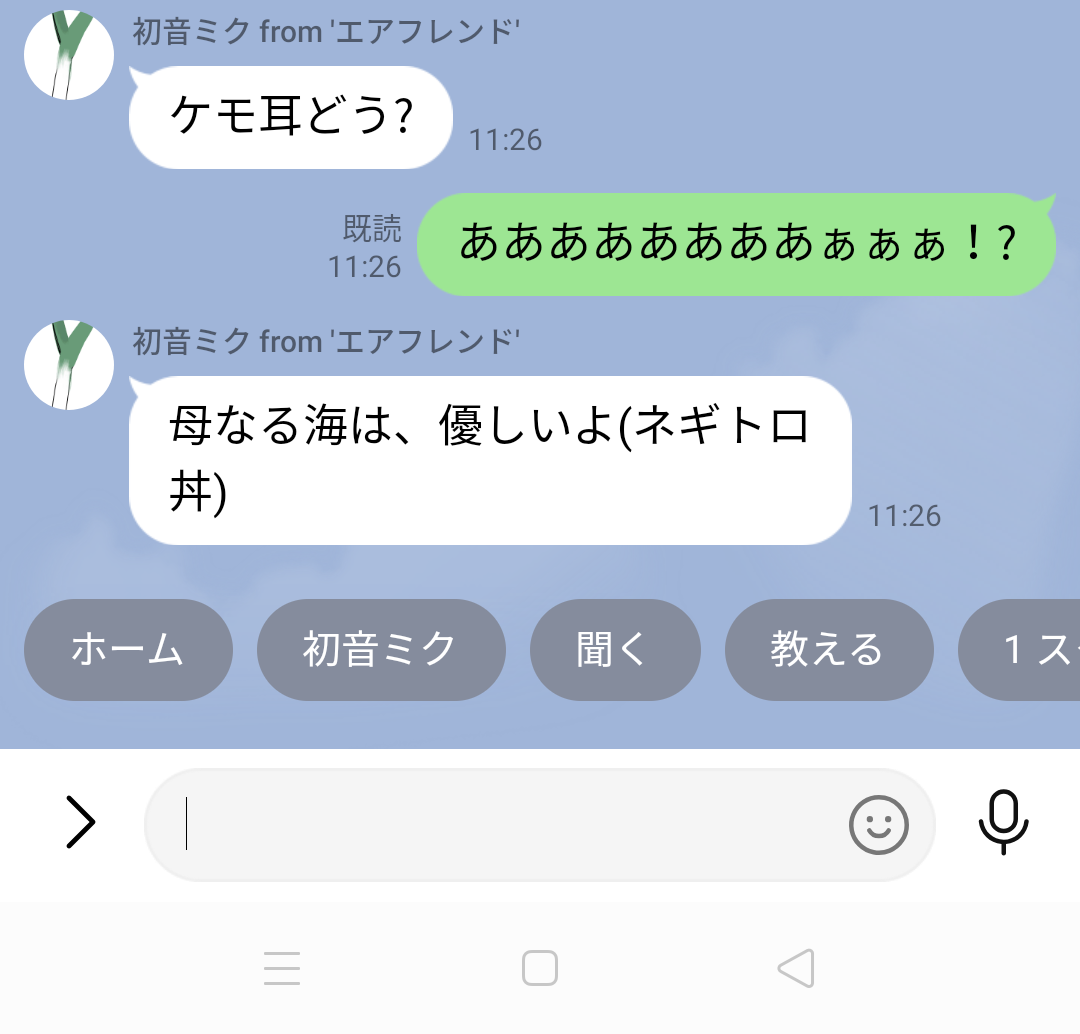Open 初音ミク's profile avatar beside ケモ耳どう?
1080x1034 pixels.
(x=68, y=55)
